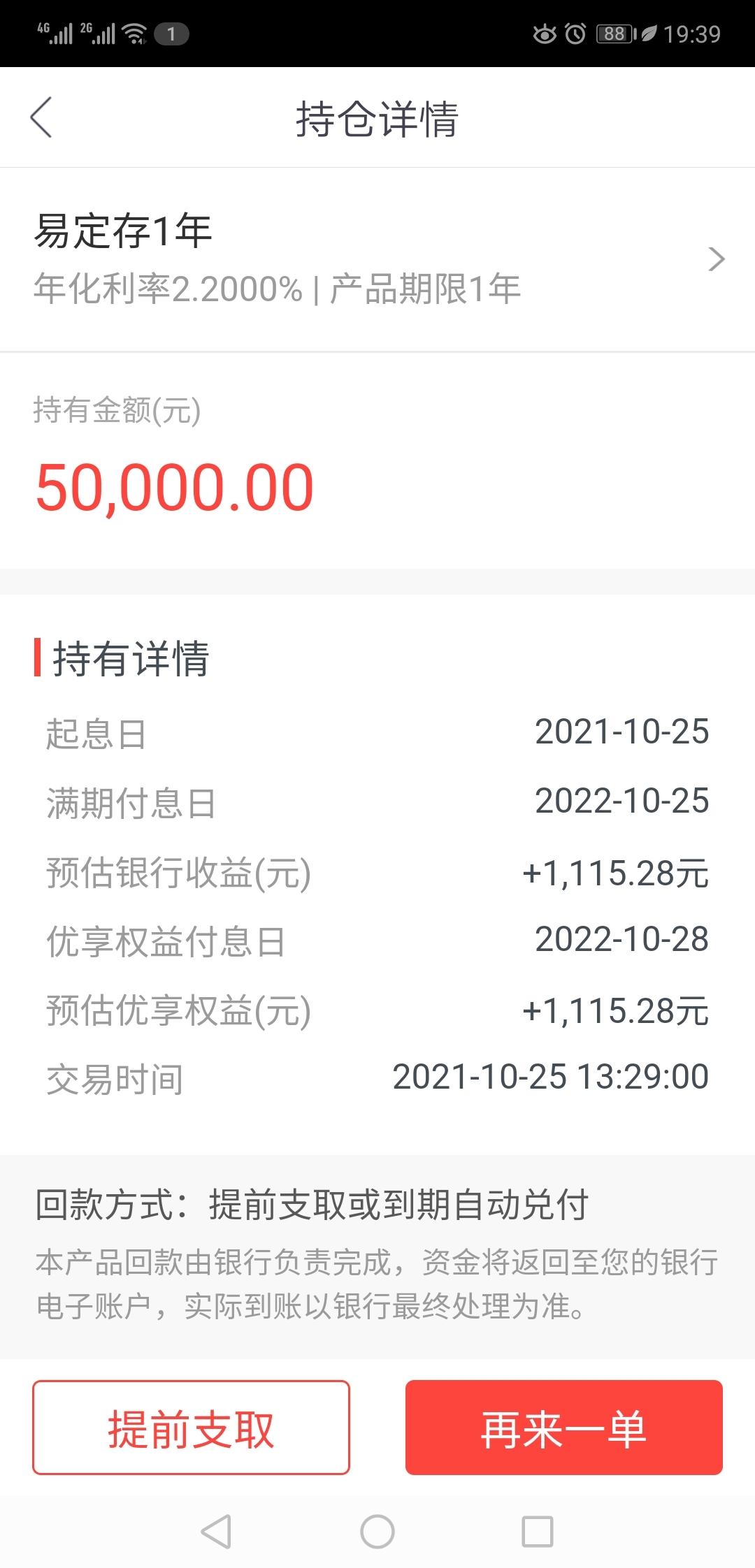Image resolution: width=755 pixels, height=1568 pixels.
Task: Tap the system home button
Action: (377, 1532)
